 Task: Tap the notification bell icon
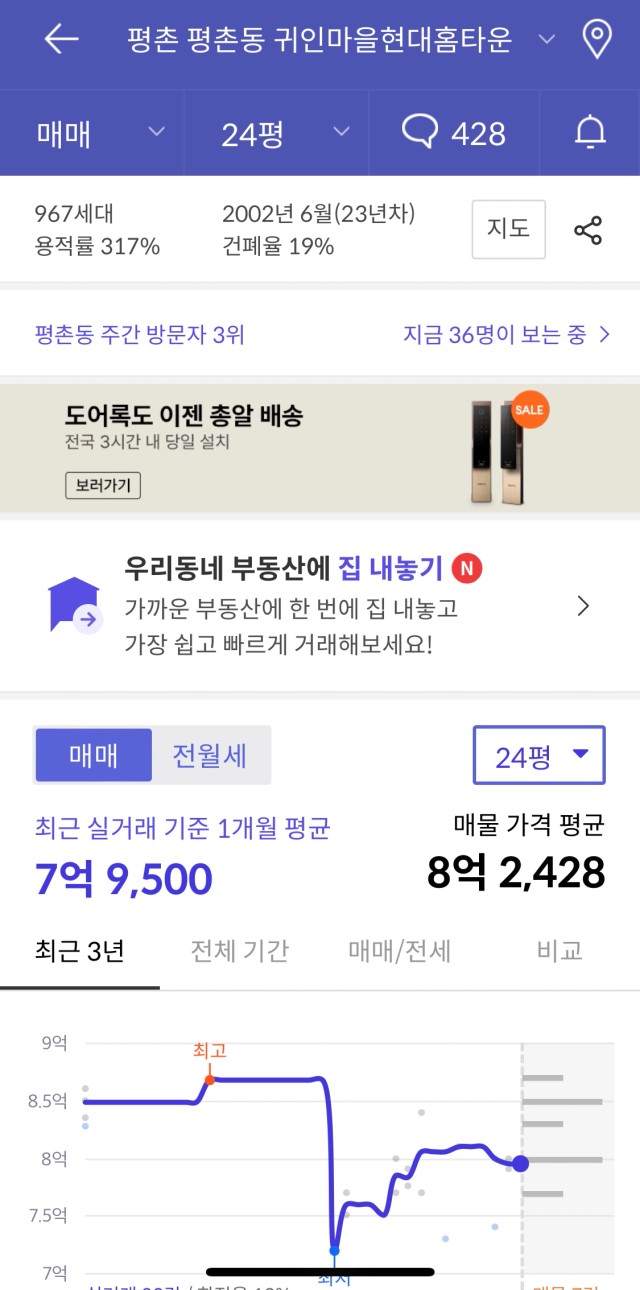(x=590, y=132)
